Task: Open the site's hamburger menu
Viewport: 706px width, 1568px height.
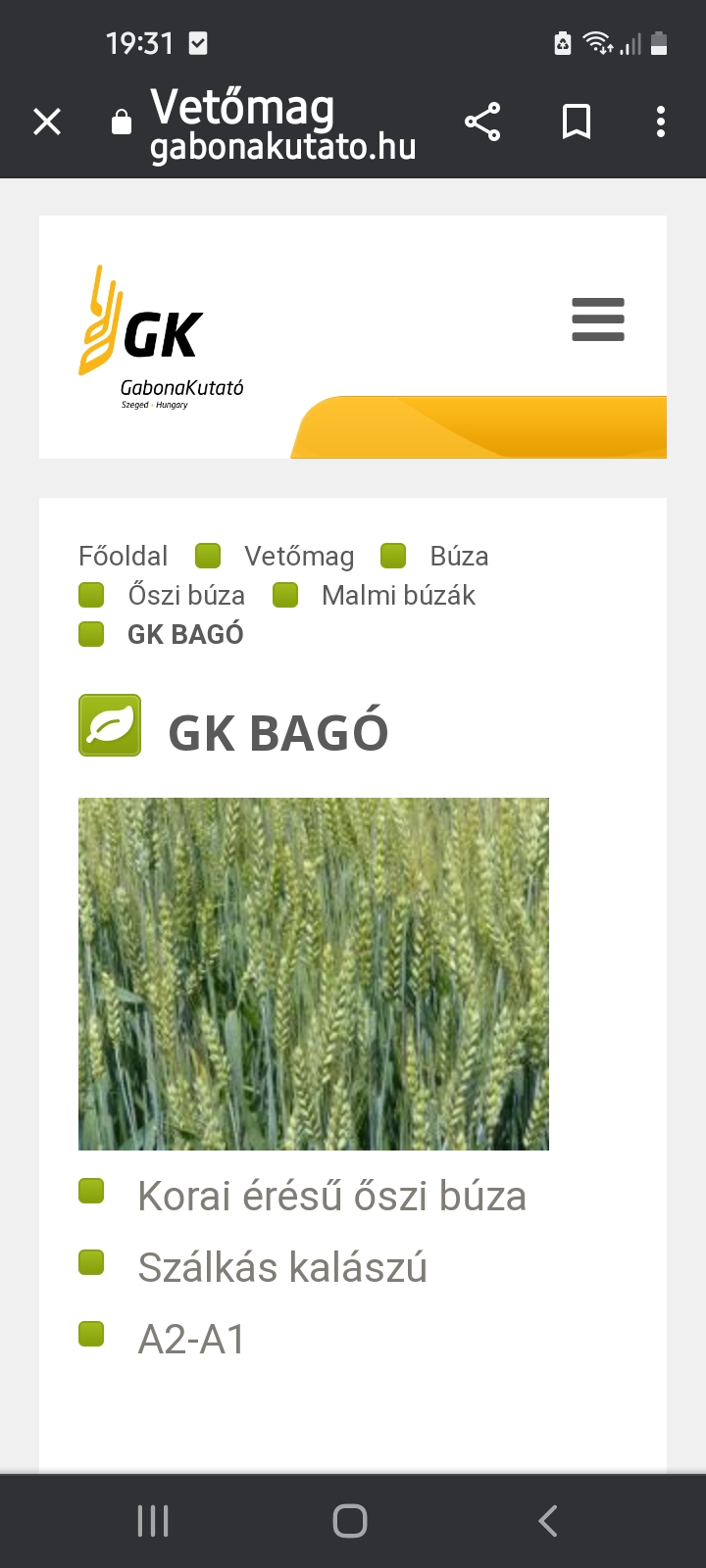Action: pos(598,319)
